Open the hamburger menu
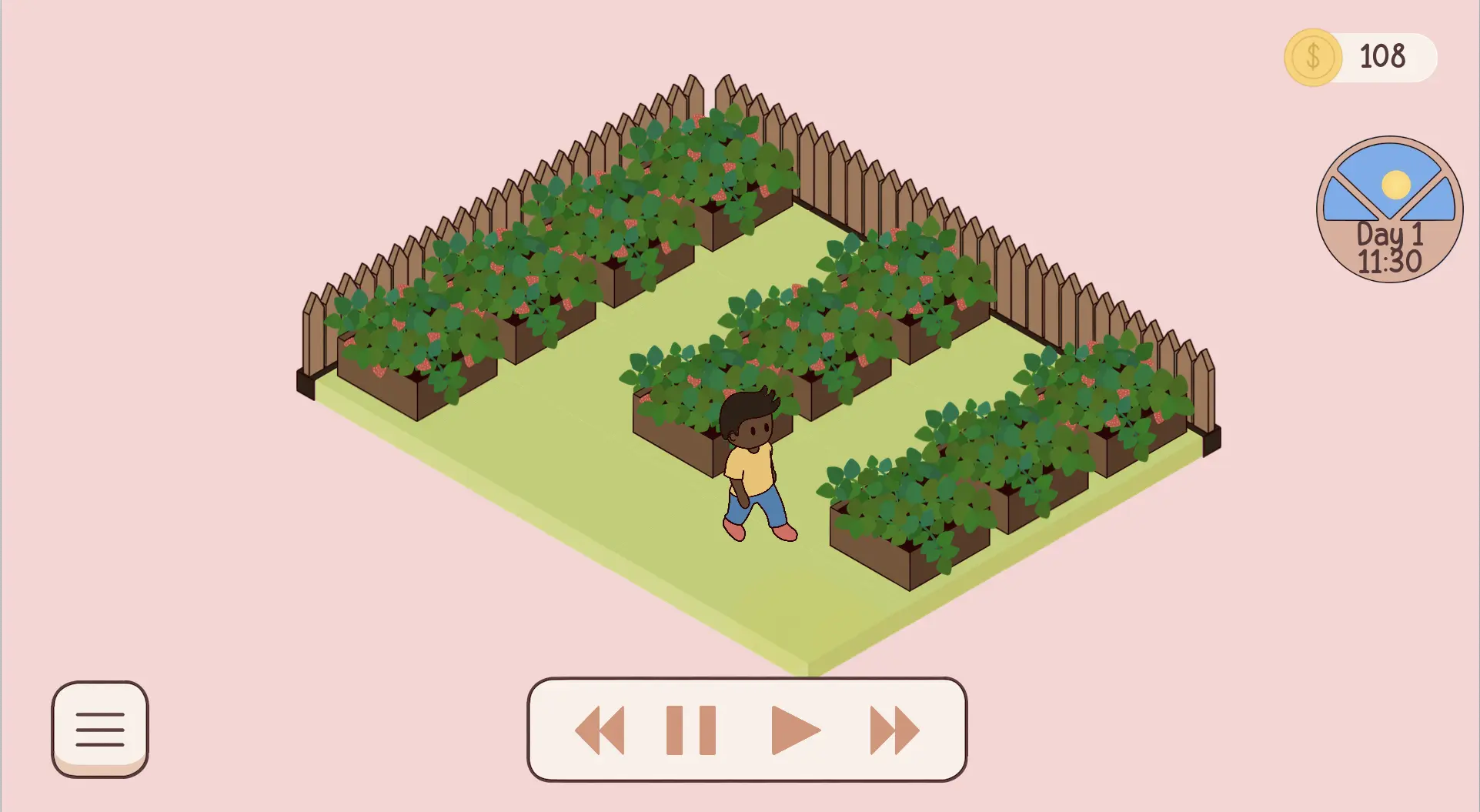Screen dimensions: 1480x812 tap(100, 728)
